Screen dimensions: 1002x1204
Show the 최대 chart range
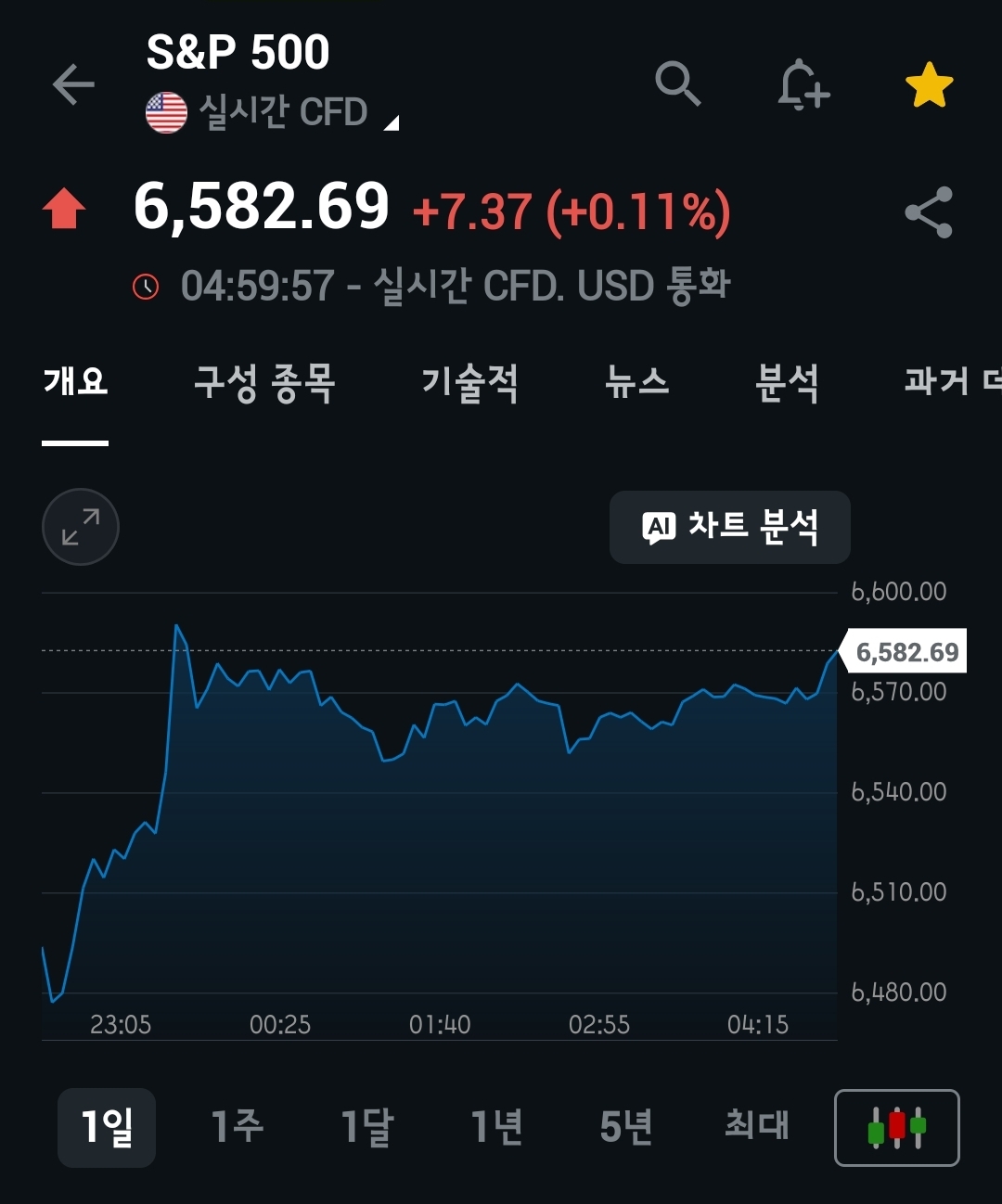point(757,1127)
